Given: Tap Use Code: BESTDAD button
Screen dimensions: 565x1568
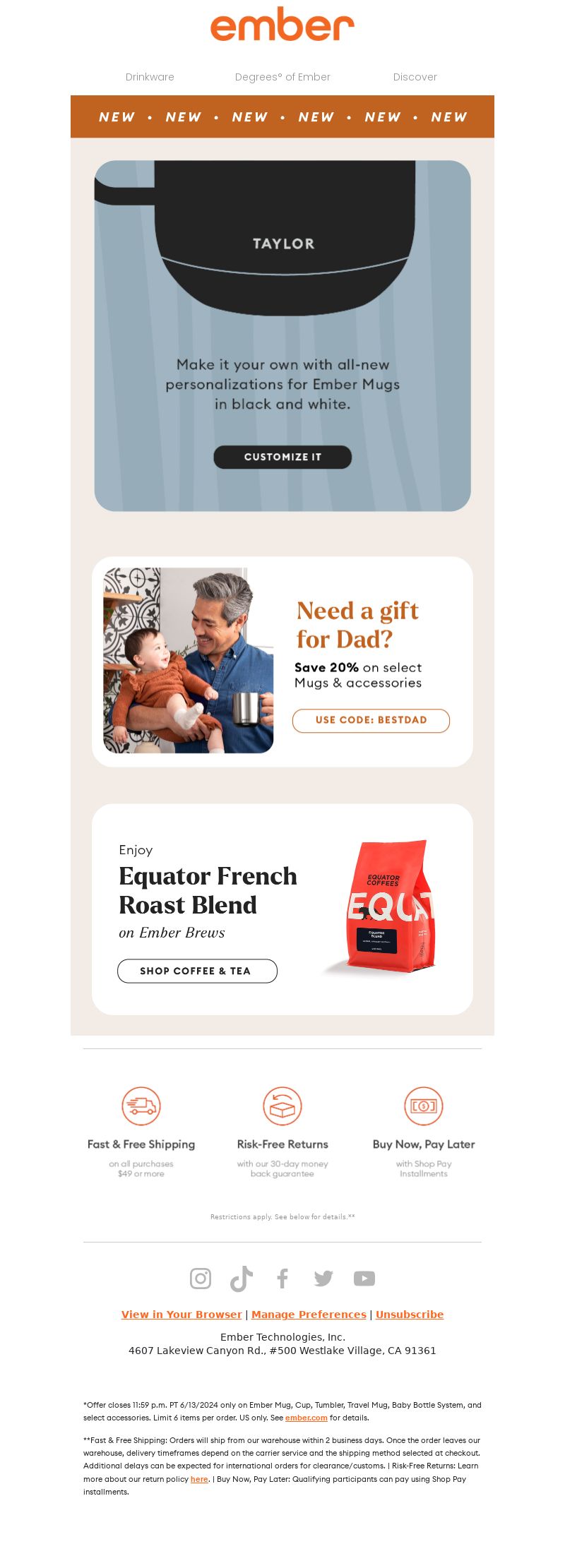Looking at the screenshot, I should pos(371,720).
